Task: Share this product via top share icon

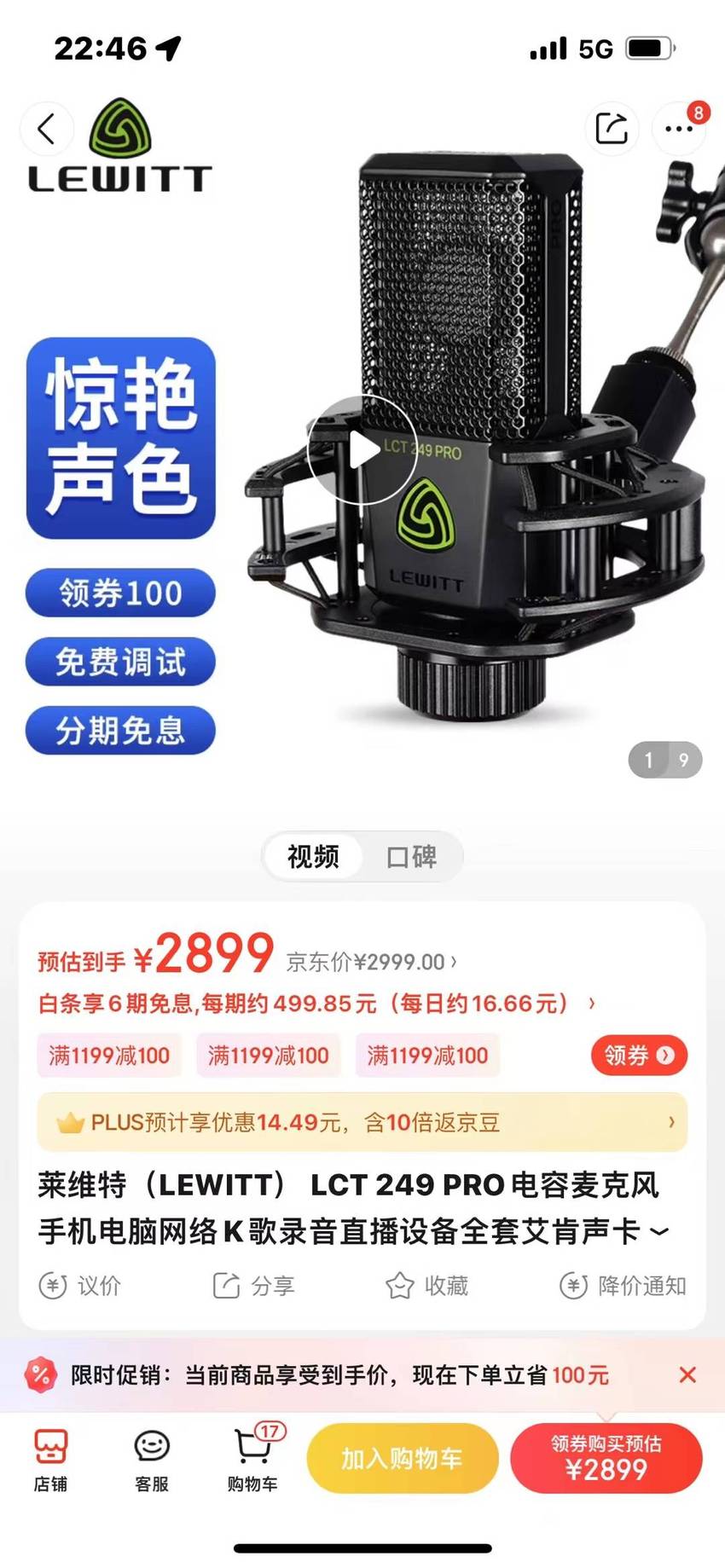Action: 611,129
